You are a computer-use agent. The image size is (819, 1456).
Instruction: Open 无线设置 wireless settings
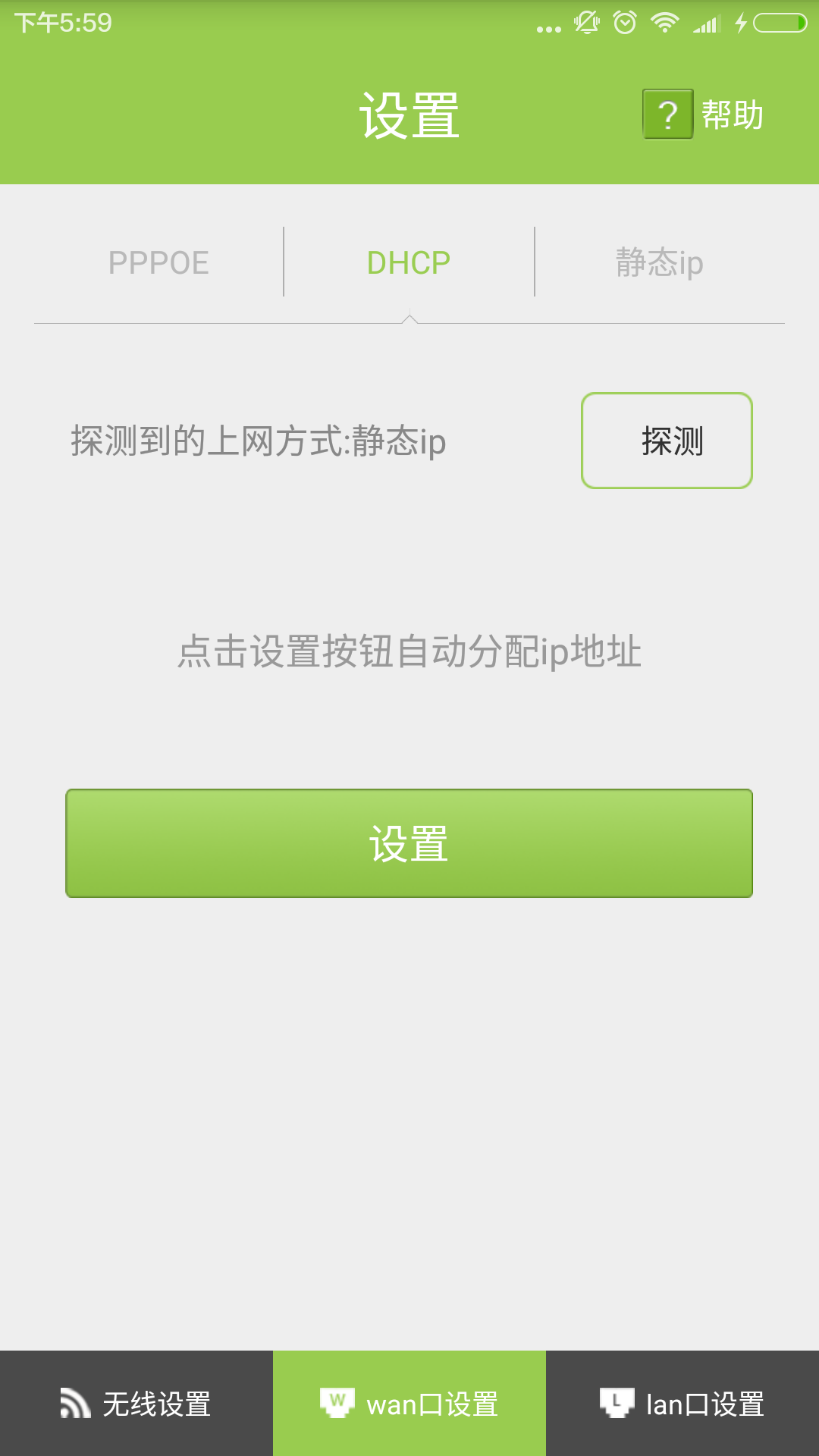click(136, 1404)
